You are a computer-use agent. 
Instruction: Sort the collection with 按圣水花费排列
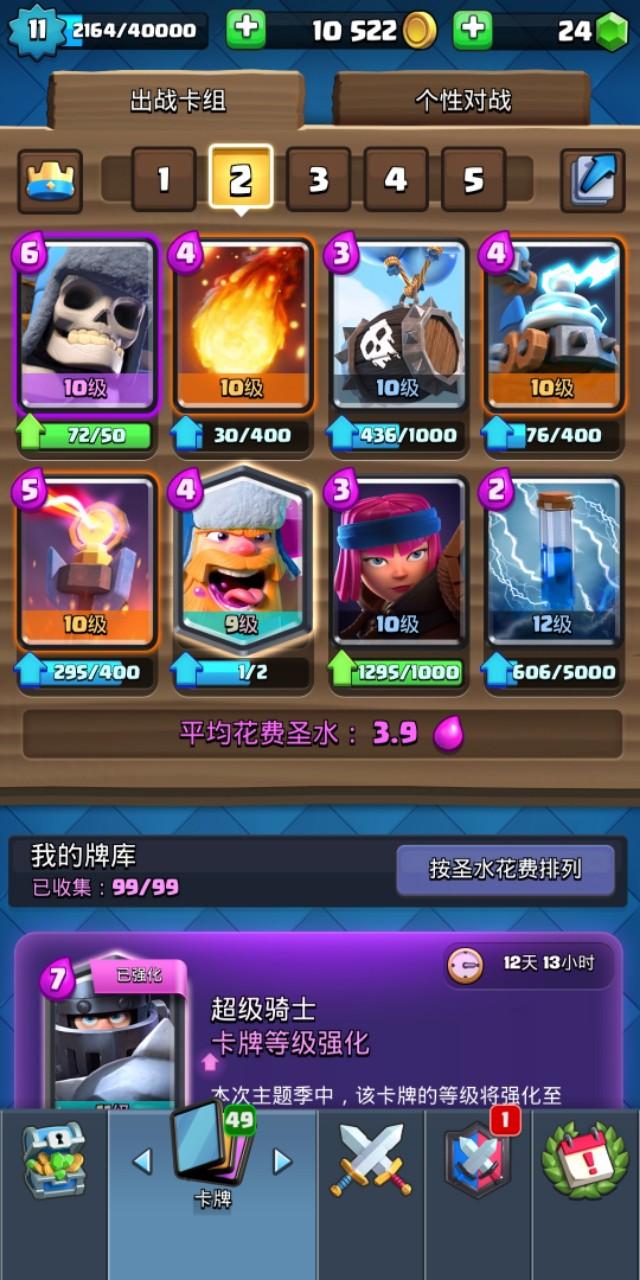pos(505,868)
